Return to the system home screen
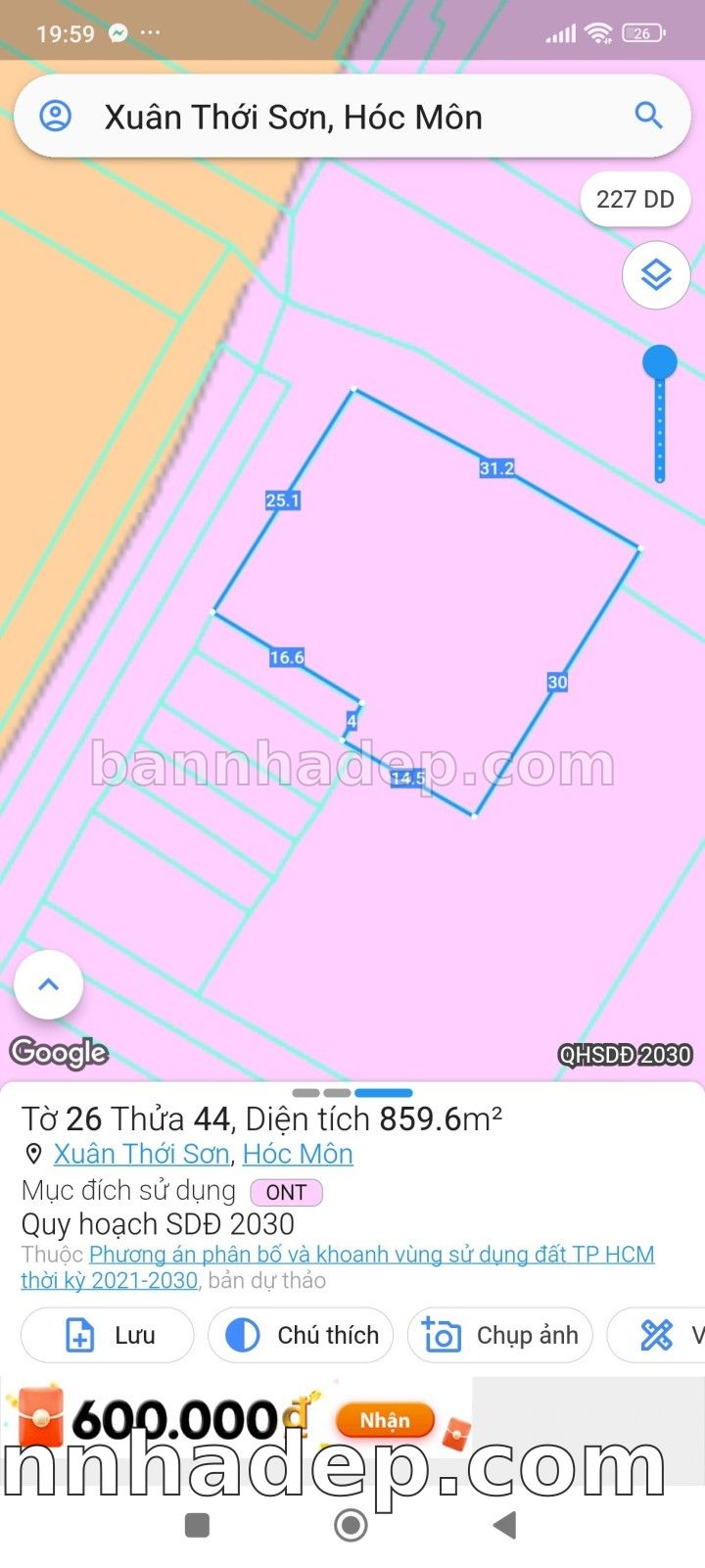Screen dimensions: 705x1568 coord(351,1525)
